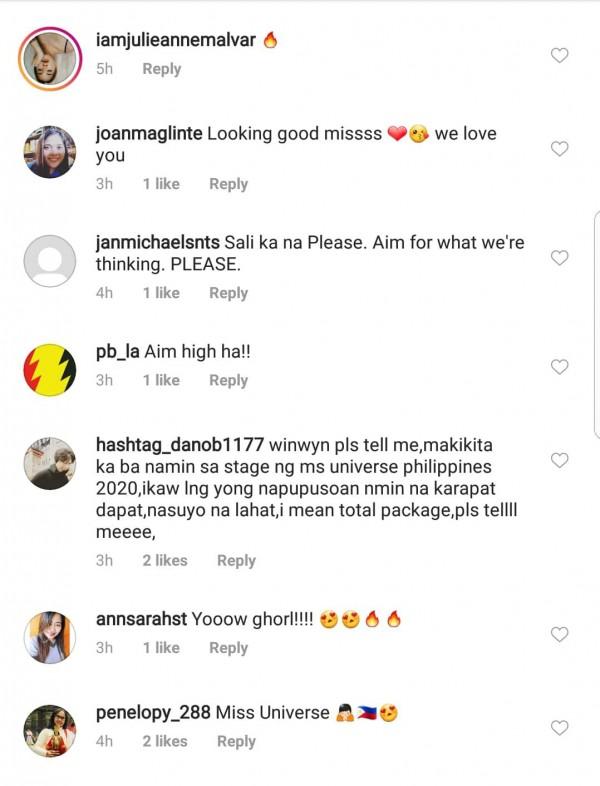Image resolution: width=600 pixels, height=786 pixels.
Task: Reply to iamjulieannemalvar's comment
Action: tap(161, 69)
